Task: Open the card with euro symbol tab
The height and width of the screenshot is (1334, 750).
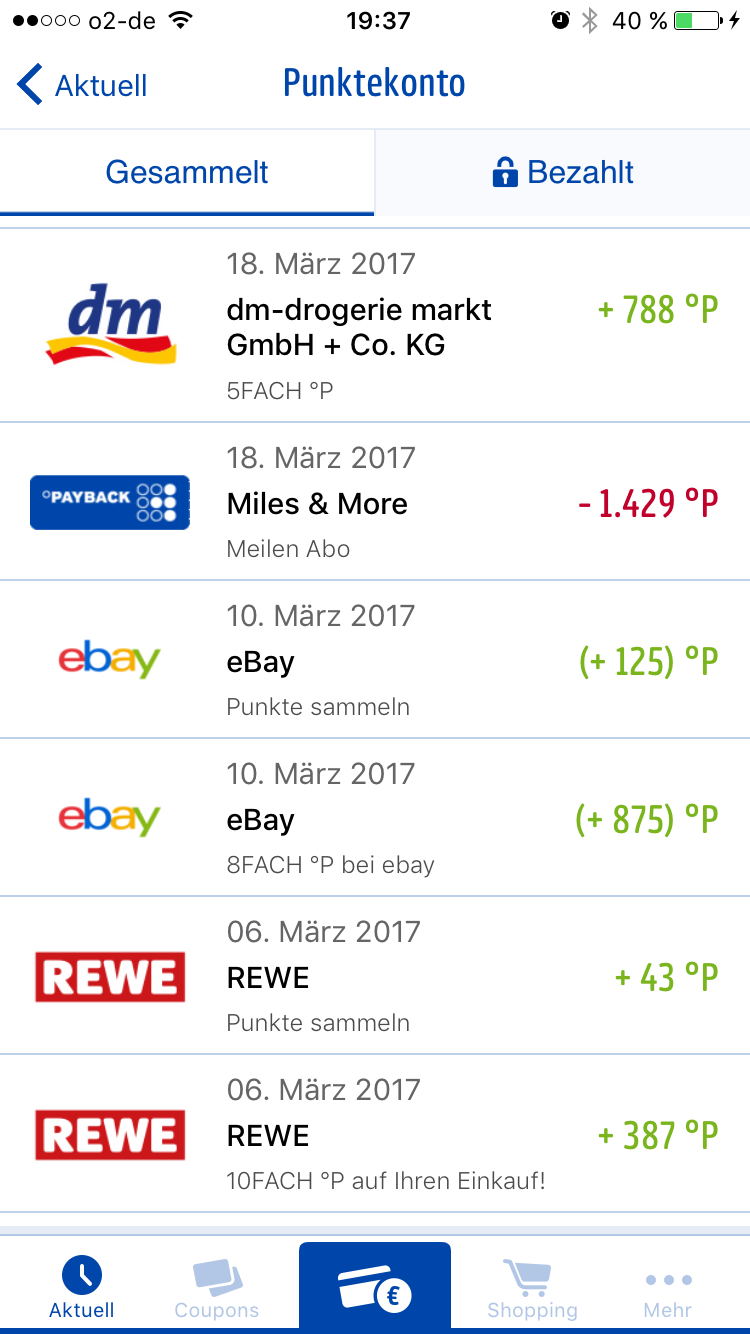Action: pos(374,1288)
